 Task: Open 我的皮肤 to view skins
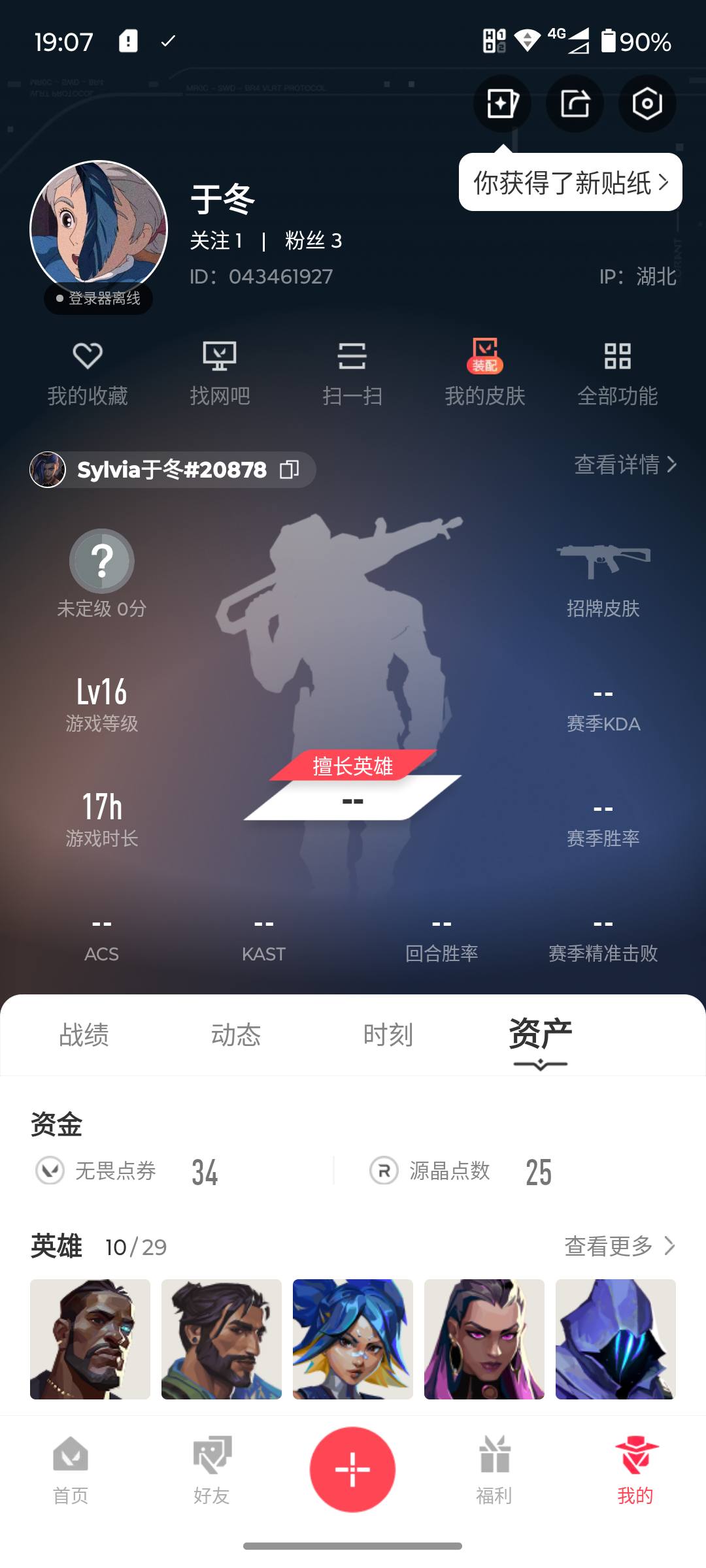(x=484, y=372)
